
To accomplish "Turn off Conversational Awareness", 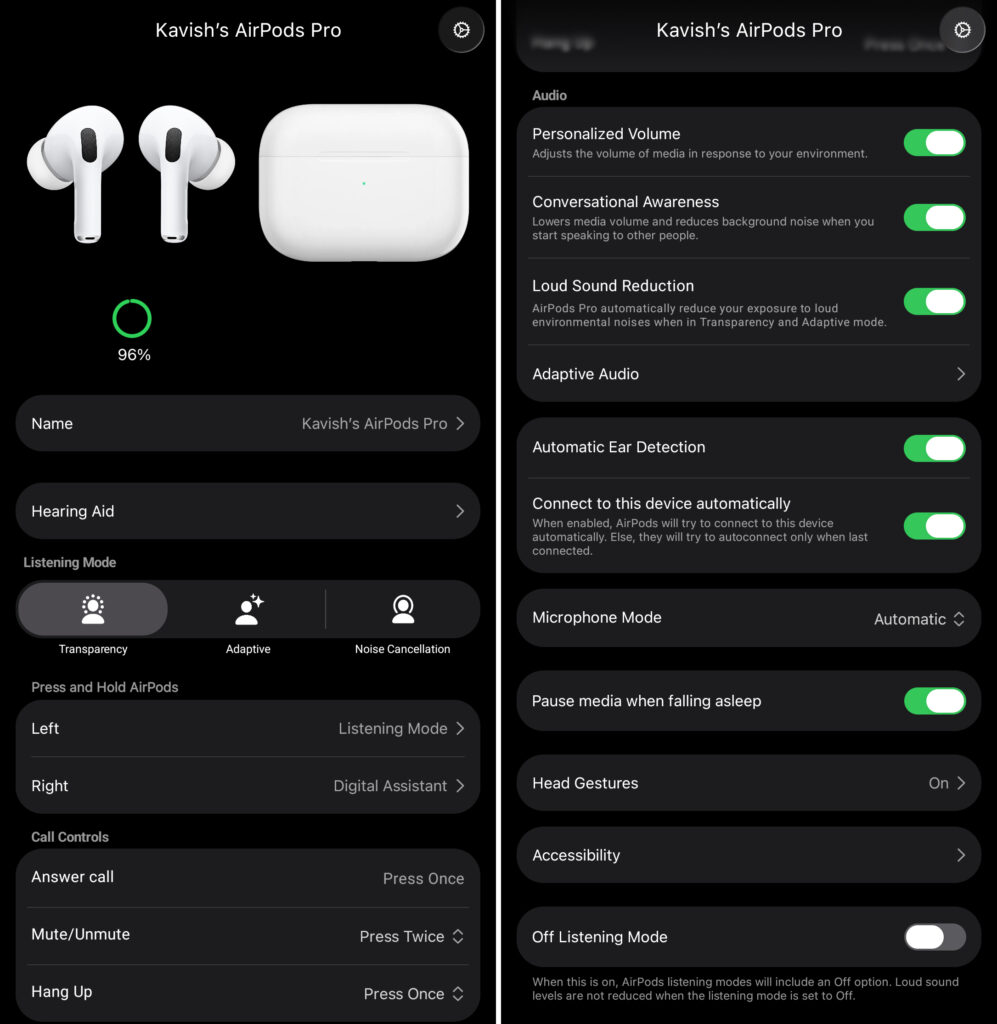I will point(934,217).
